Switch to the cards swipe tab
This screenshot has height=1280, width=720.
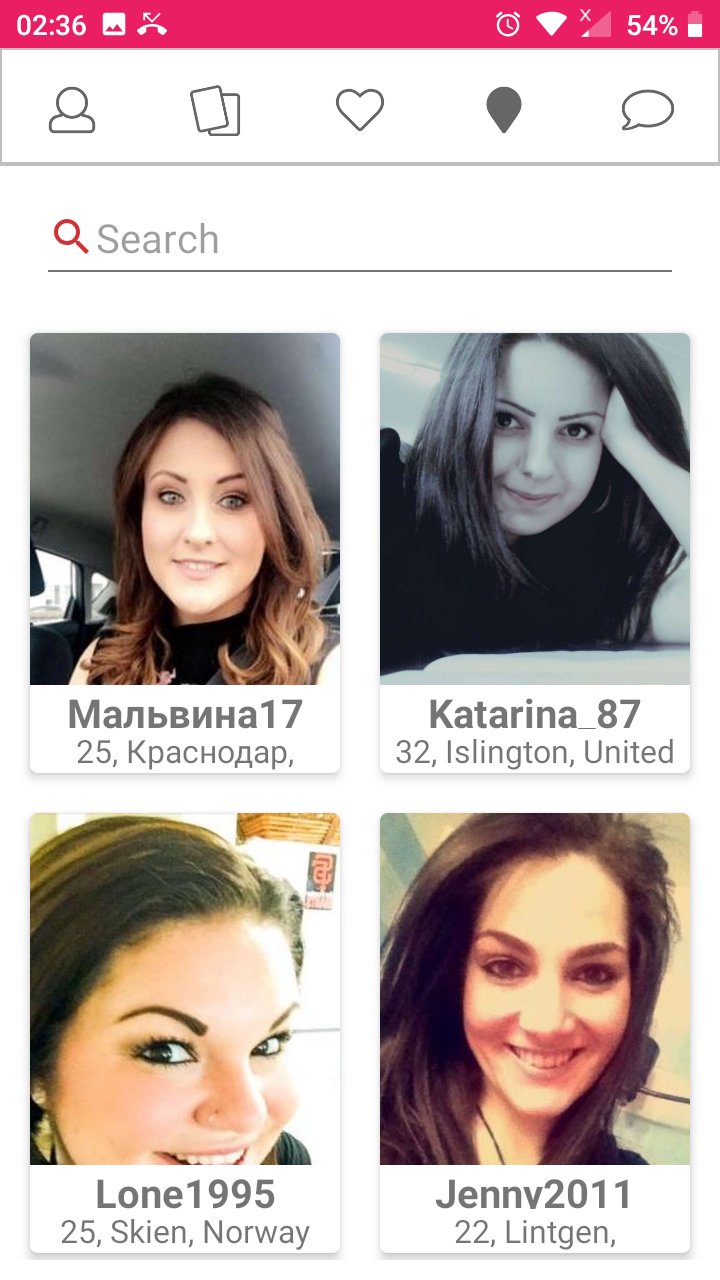216,109
